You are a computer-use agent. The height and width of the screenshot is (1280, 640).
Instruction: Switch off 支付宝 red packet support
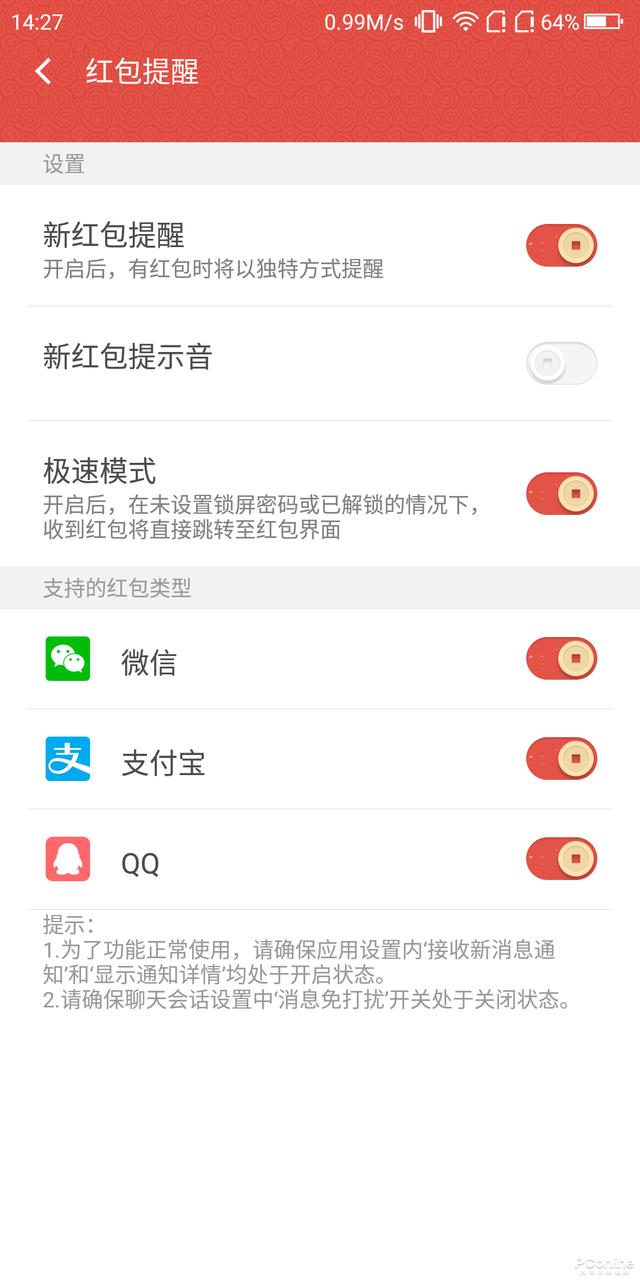(562, 759)
